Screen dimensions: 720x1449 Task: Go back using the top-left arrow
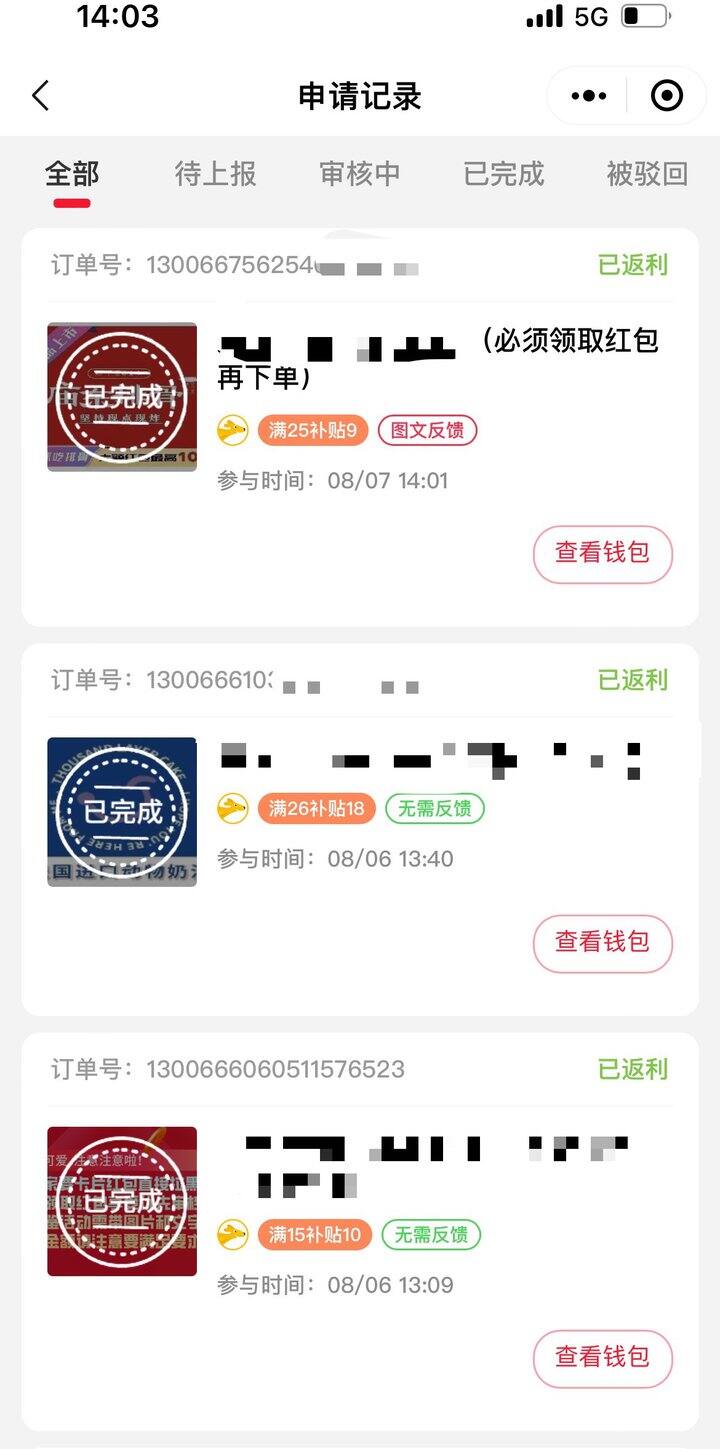(x=40, y=96)
